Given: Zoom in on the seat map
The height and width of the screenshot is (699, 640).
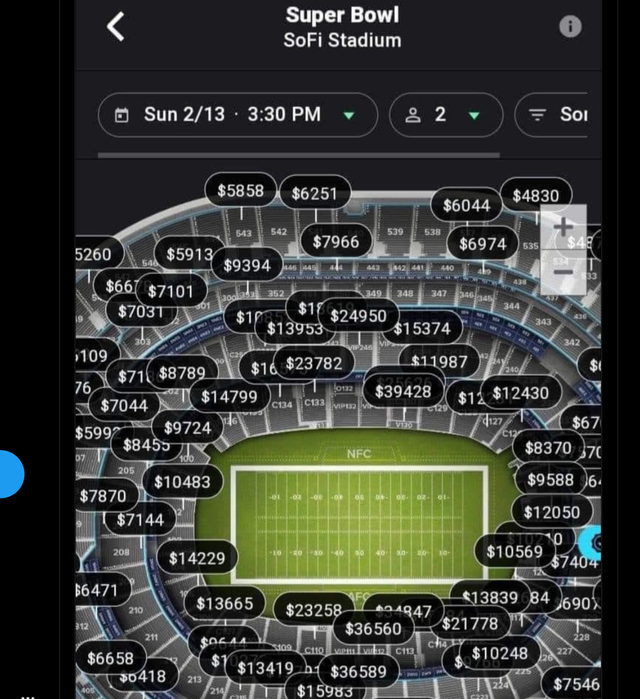Looking at the screenshot, I should point(563,227).
